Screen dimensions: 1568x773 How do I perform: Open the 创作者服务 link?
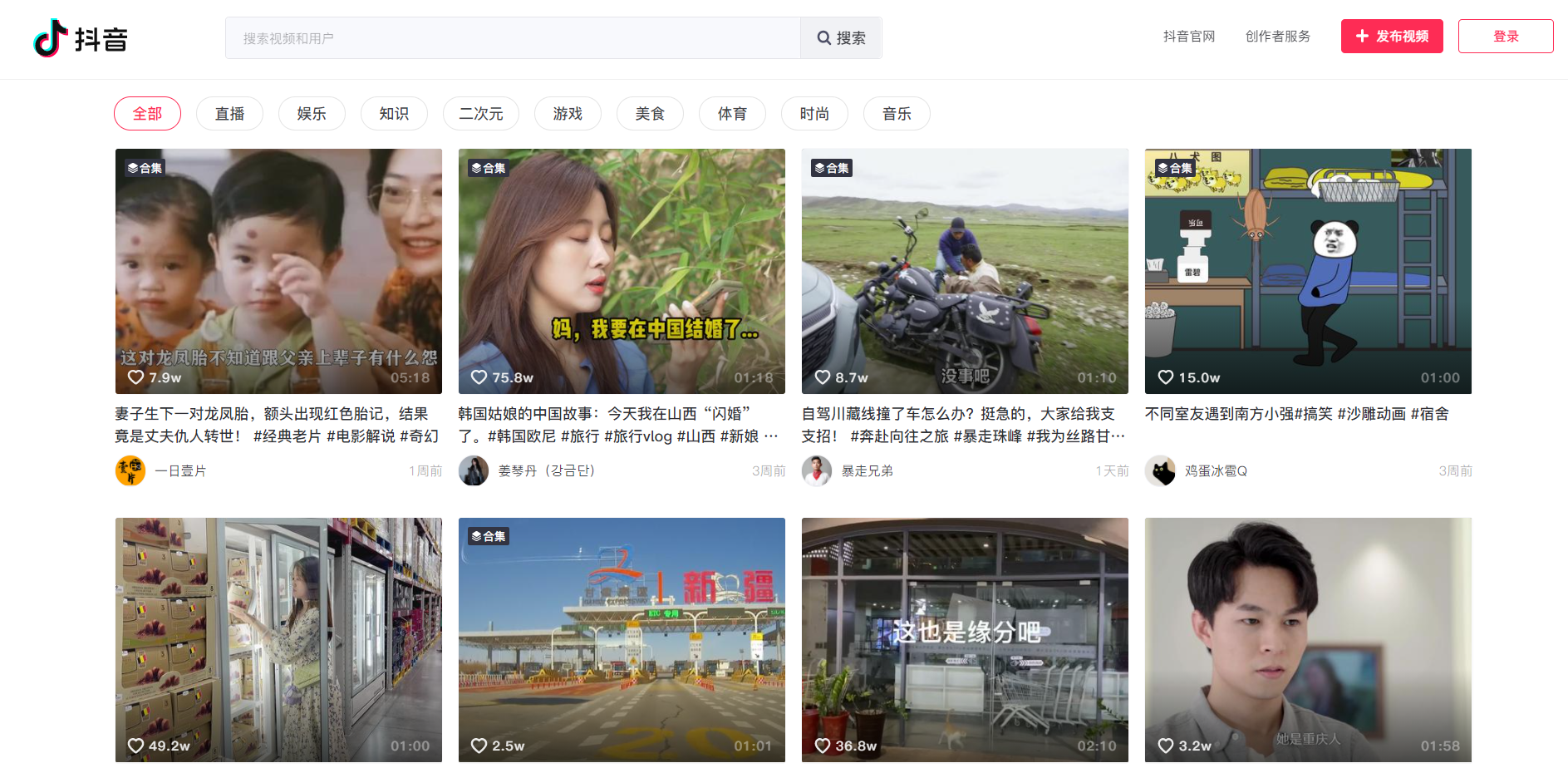coord(1277,37)
